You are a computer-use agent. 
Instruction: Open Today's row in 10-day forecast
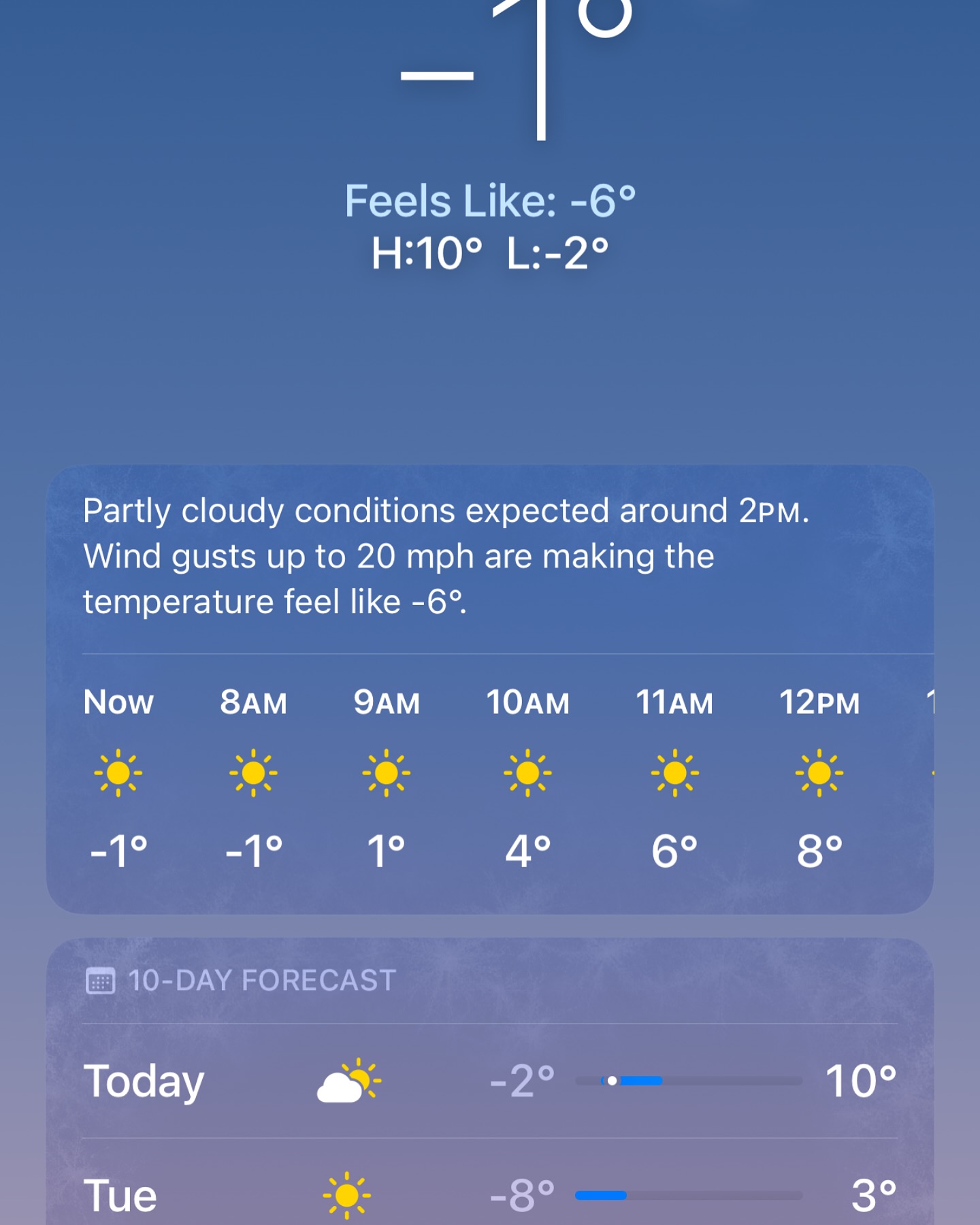point(490,1081)
